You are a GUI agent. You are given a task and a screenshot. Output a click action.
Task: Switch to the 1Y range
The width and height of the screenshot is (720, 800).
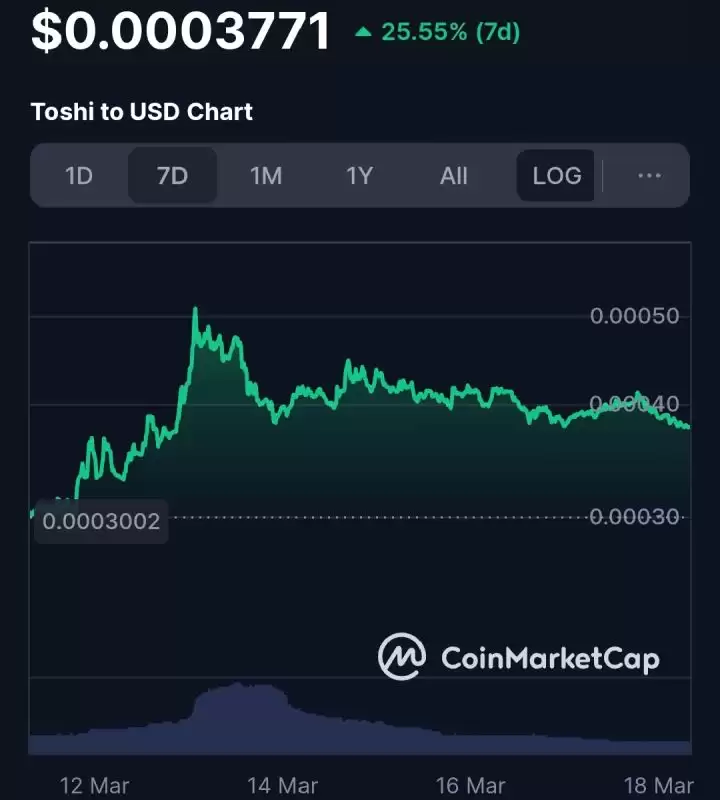click(359, 176)
